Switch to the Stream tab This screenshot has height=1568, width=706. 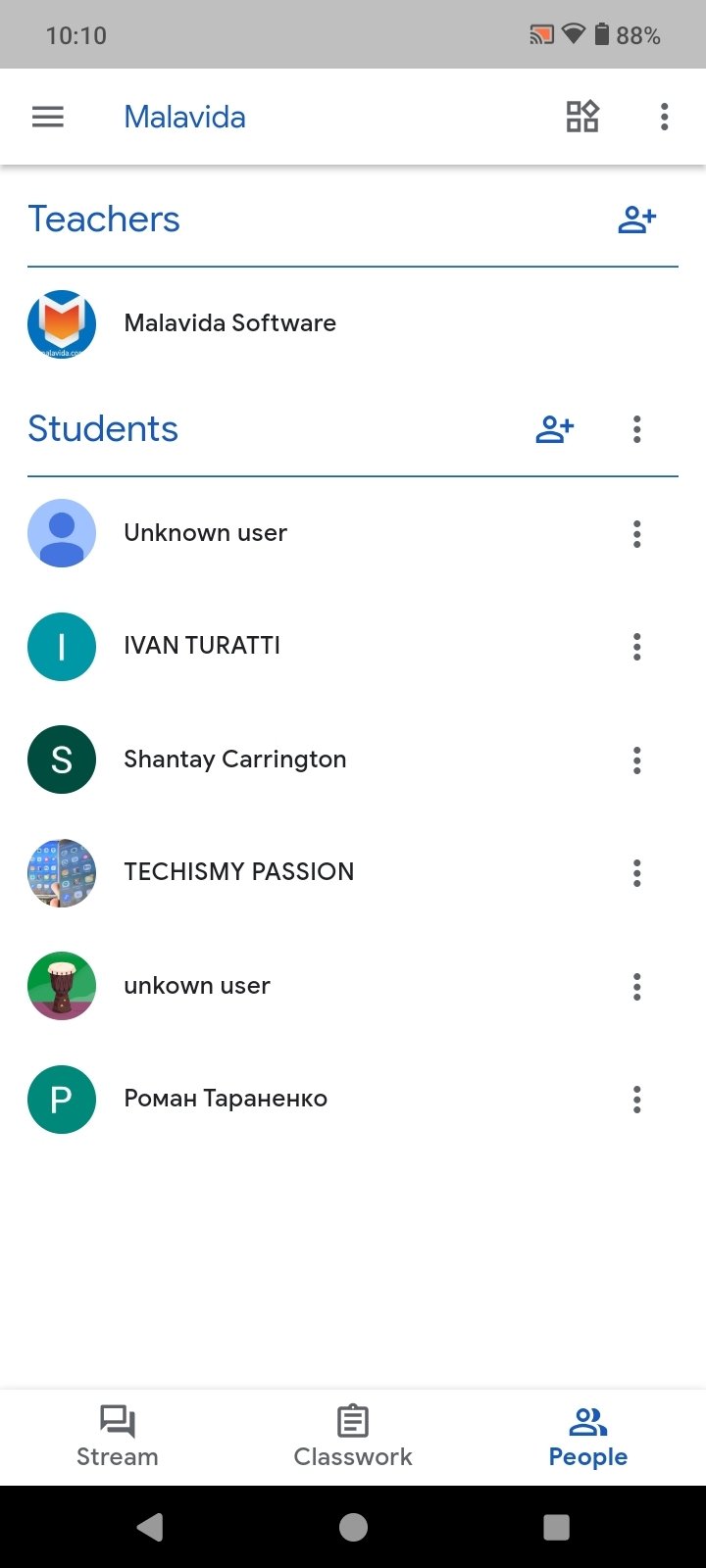tap(118, 1437)
